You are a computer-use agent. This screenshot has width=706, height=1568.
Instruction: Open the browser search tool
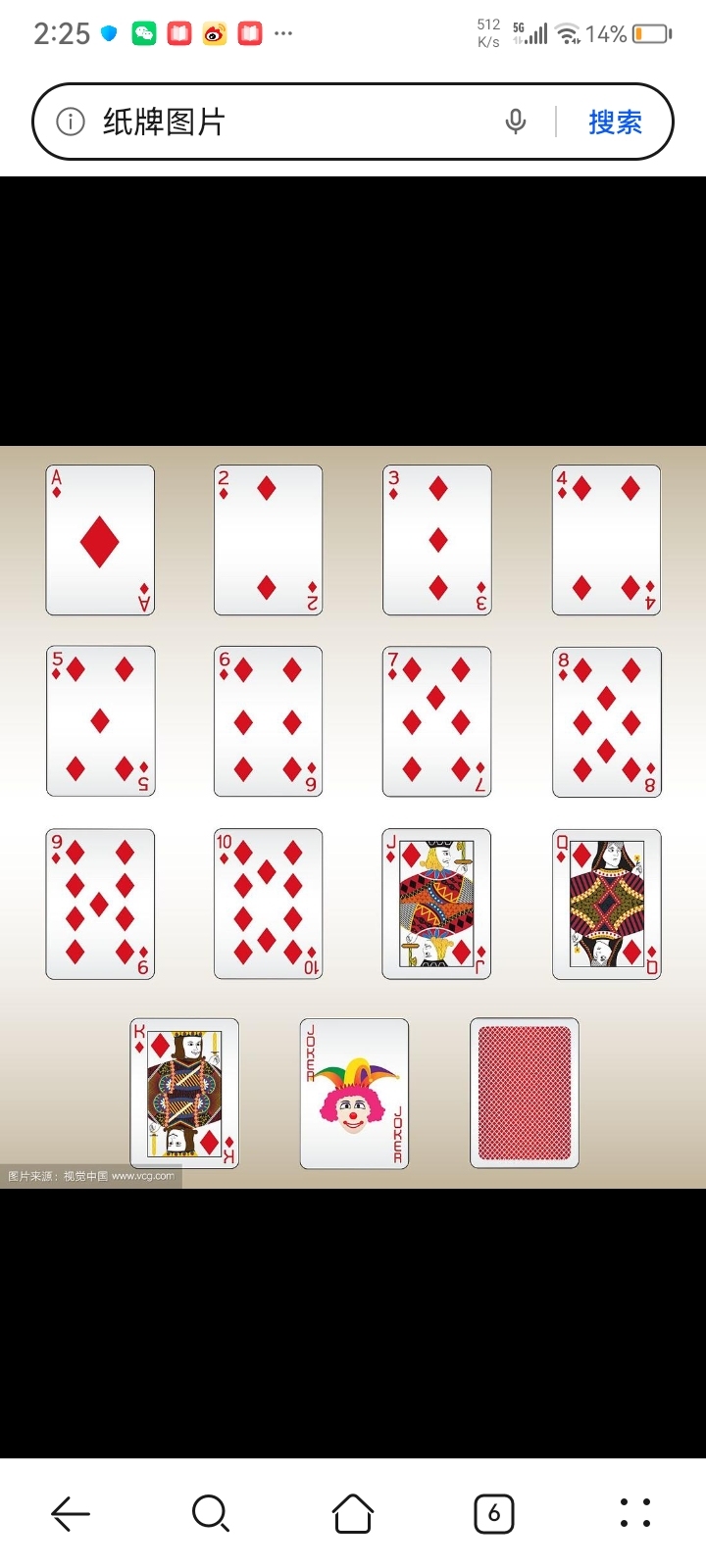coord(211,1513)
